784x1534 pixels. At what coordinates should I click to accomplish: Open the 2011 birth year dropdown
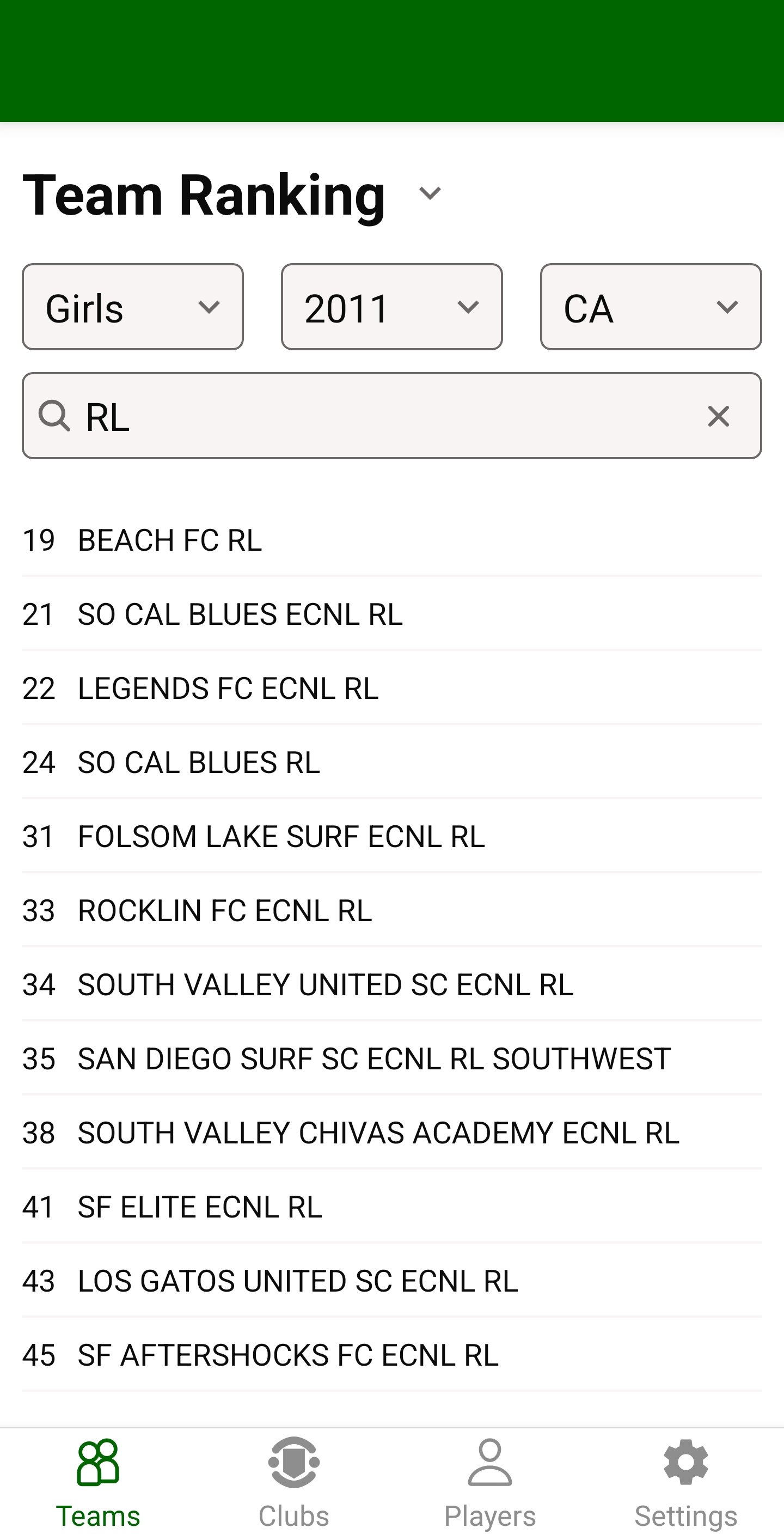(391, 307)
